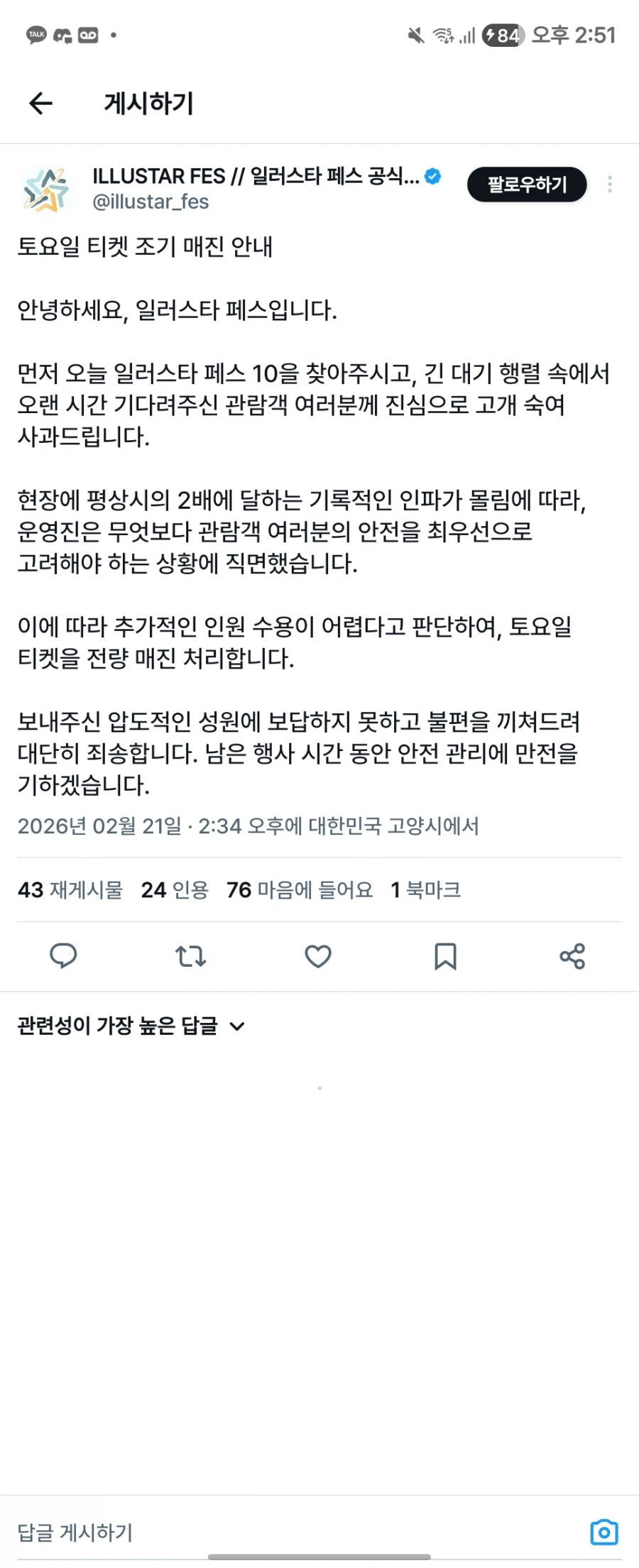The height and width of the screenshot is (1568, 639).
Task: Open post details via timestamp text
Action: click(x=248, y=826)
